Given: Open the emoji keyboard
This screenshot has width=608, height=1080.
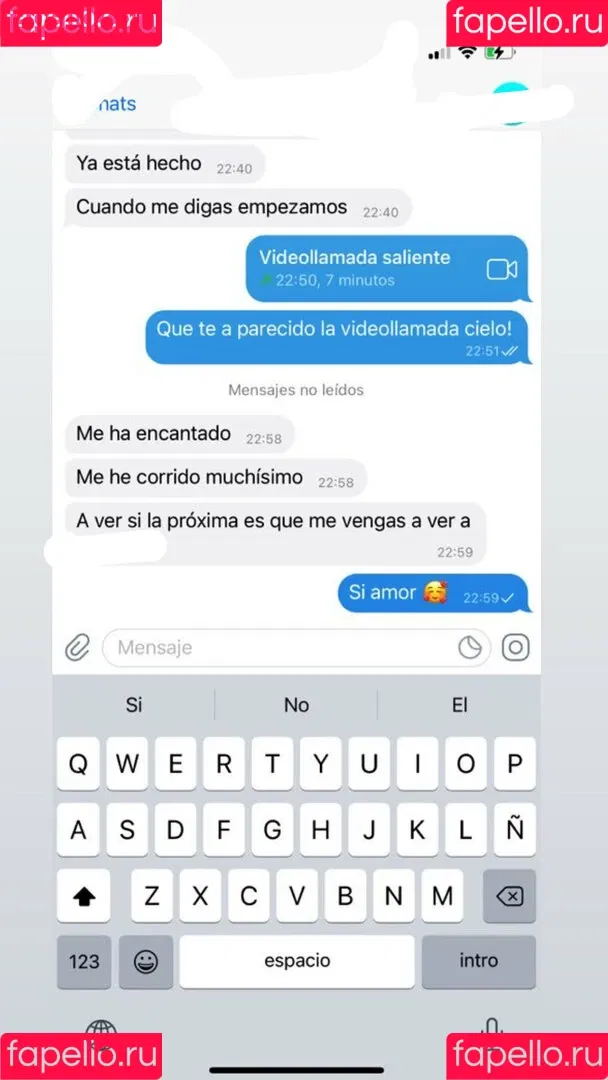Looking at the screenshot, I should [x=146, y=961].
